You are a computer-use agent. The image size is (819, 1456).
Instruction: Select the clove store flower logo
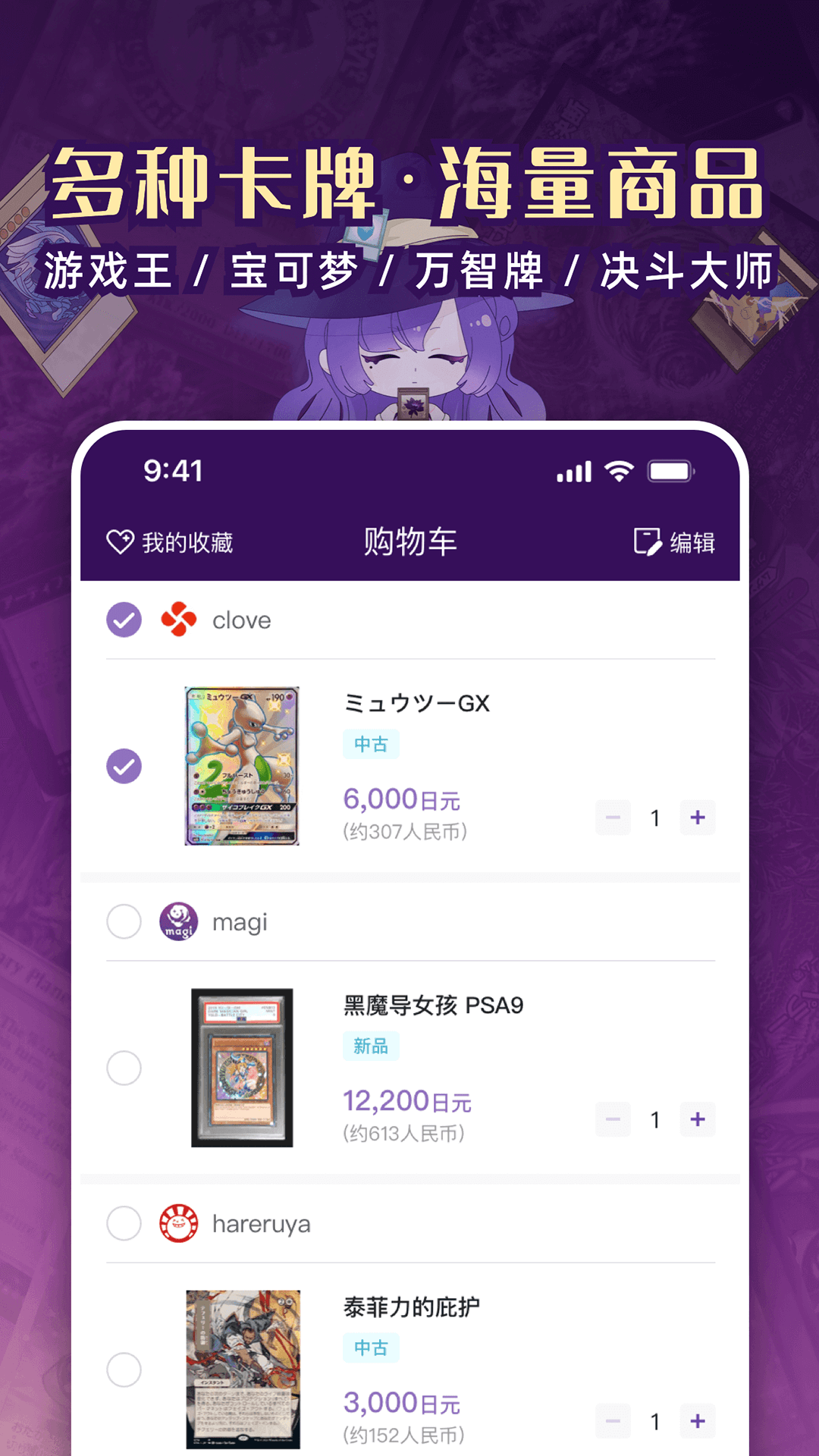click(x=179, y=620)
